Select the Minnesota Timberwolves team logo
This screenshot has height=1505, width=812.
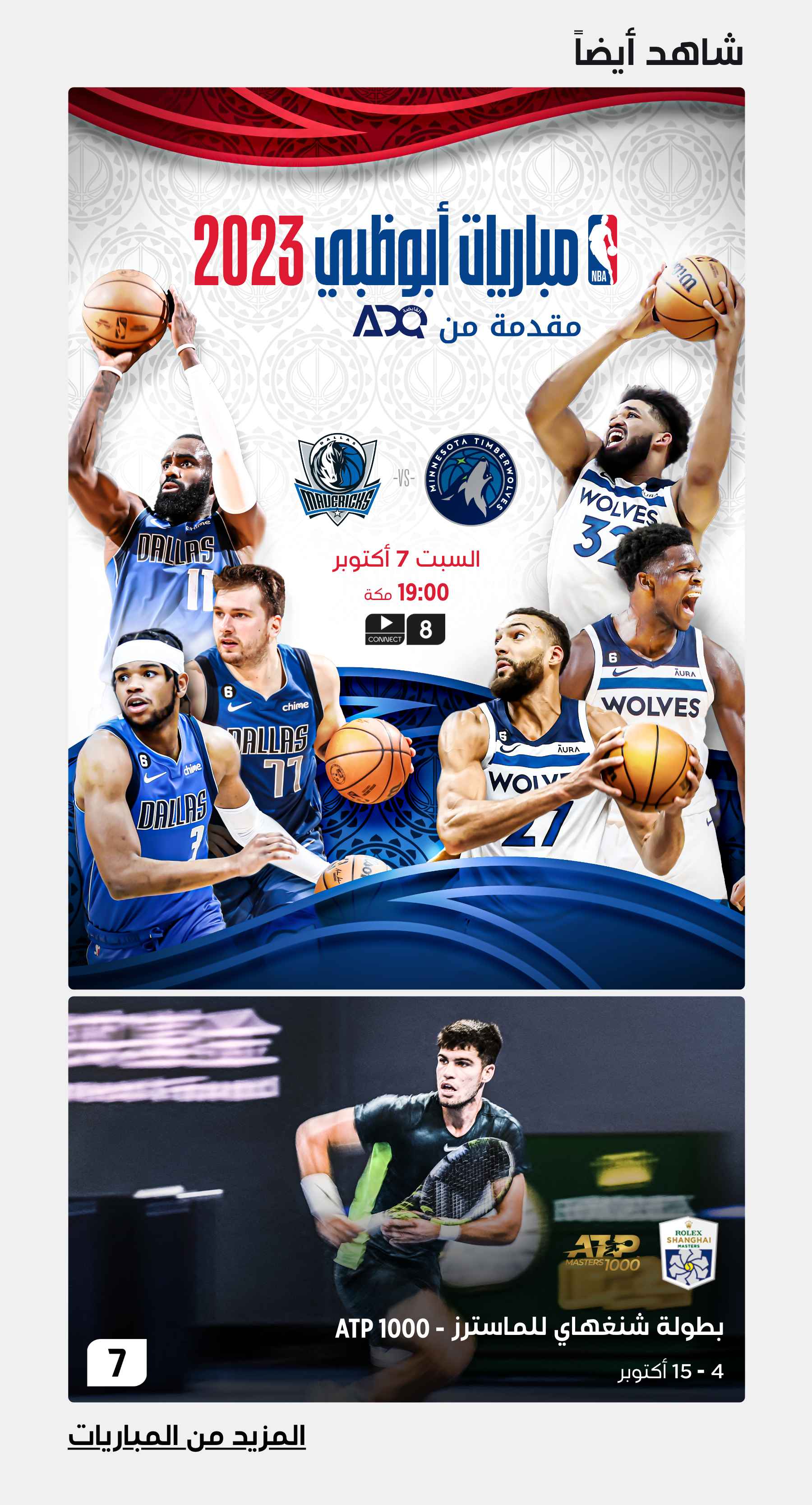click(469, 477)
